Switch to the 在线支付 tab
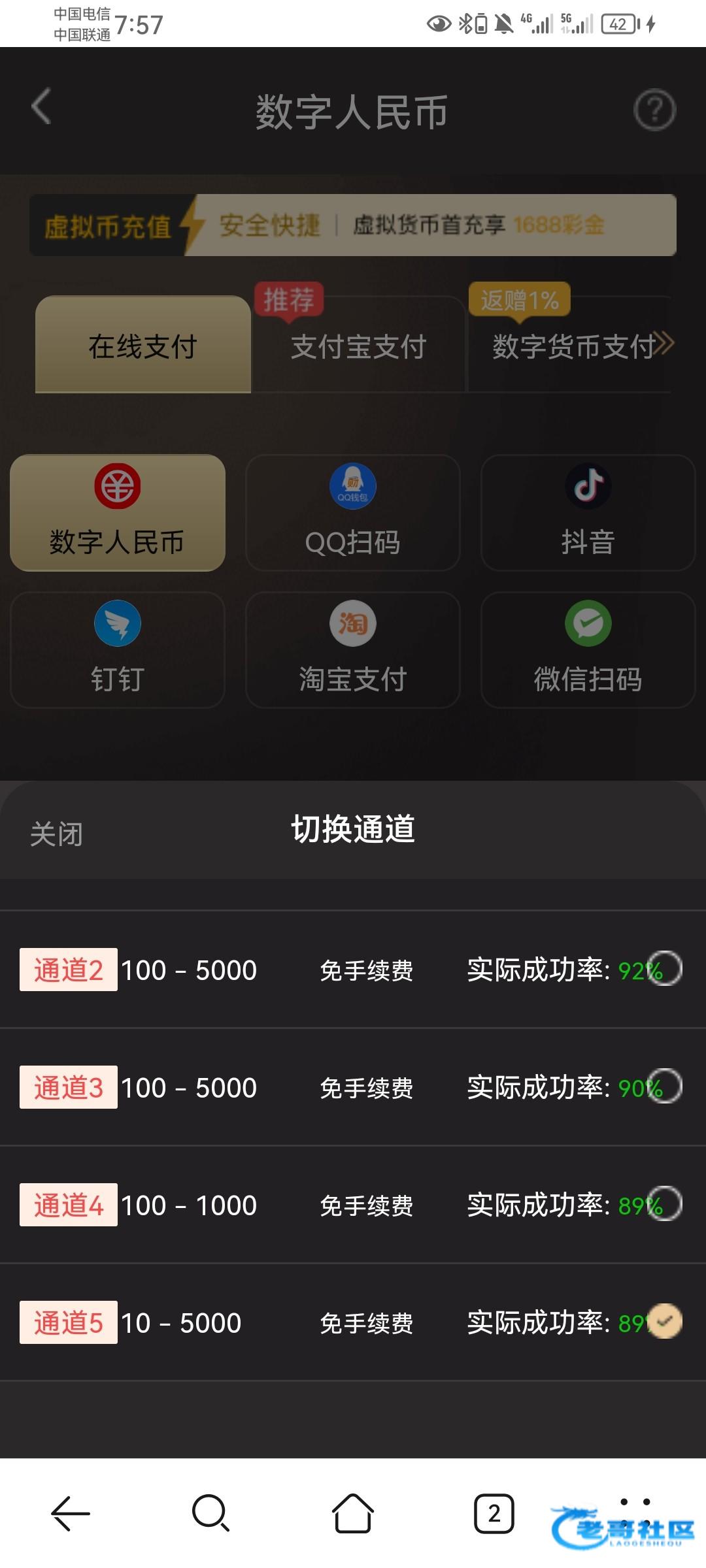Screen dimensions: 706x1568 tap(143, 346)
